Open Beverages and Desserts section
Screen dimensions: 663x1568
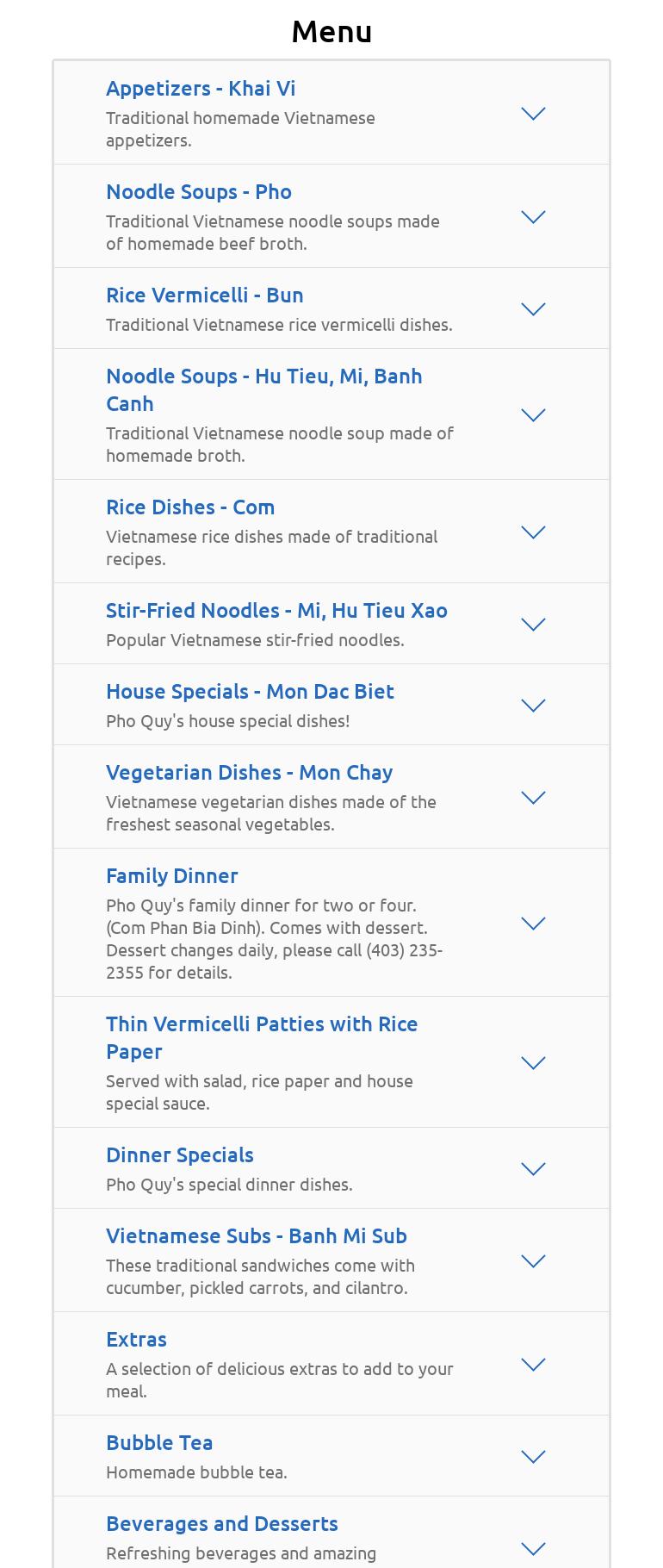point(533,1548)
